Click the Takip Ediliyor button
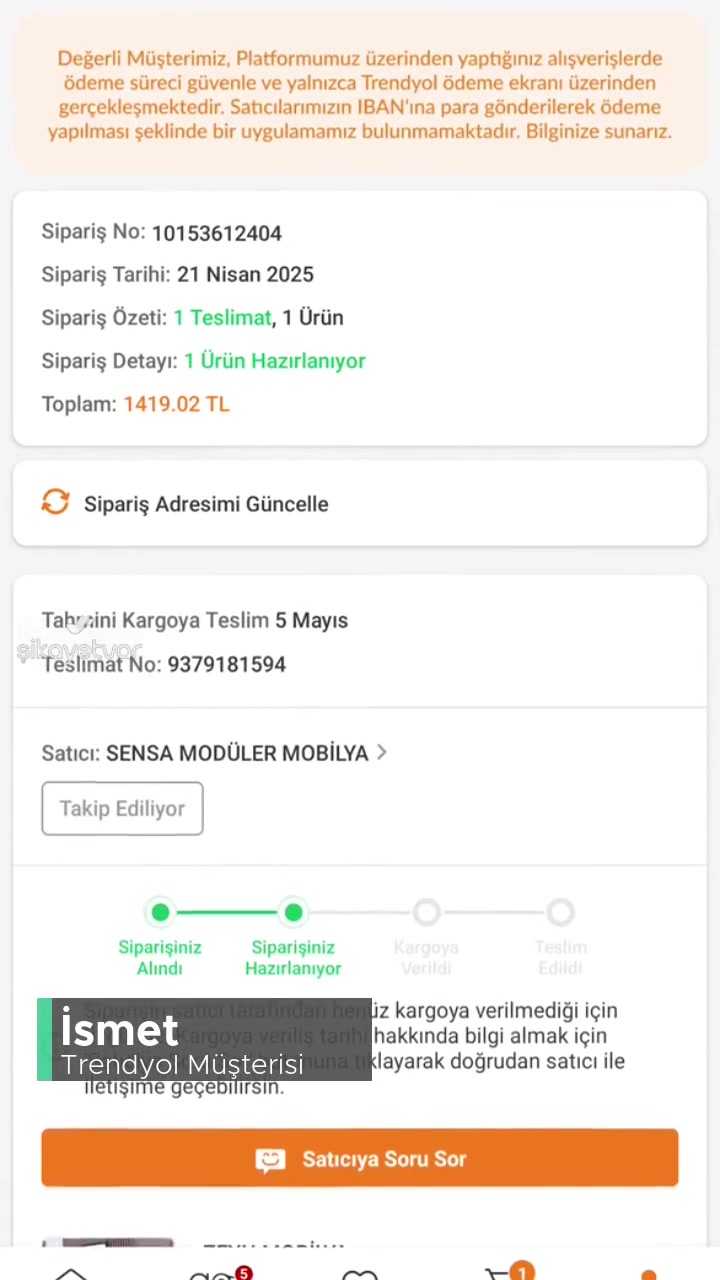This screenshot has width=720, height=1280. tap(122, 808)
